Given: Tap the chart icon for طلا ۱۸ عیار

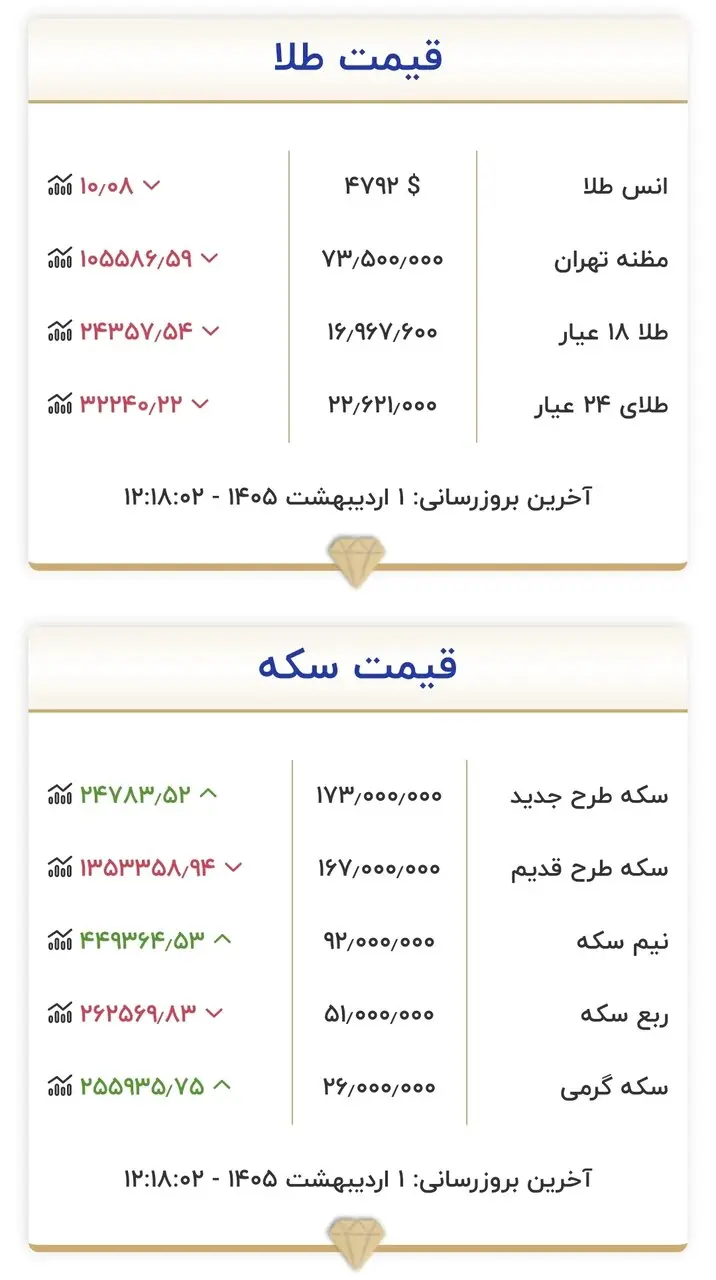Looking at the screenshot, I should click(59, 331).
